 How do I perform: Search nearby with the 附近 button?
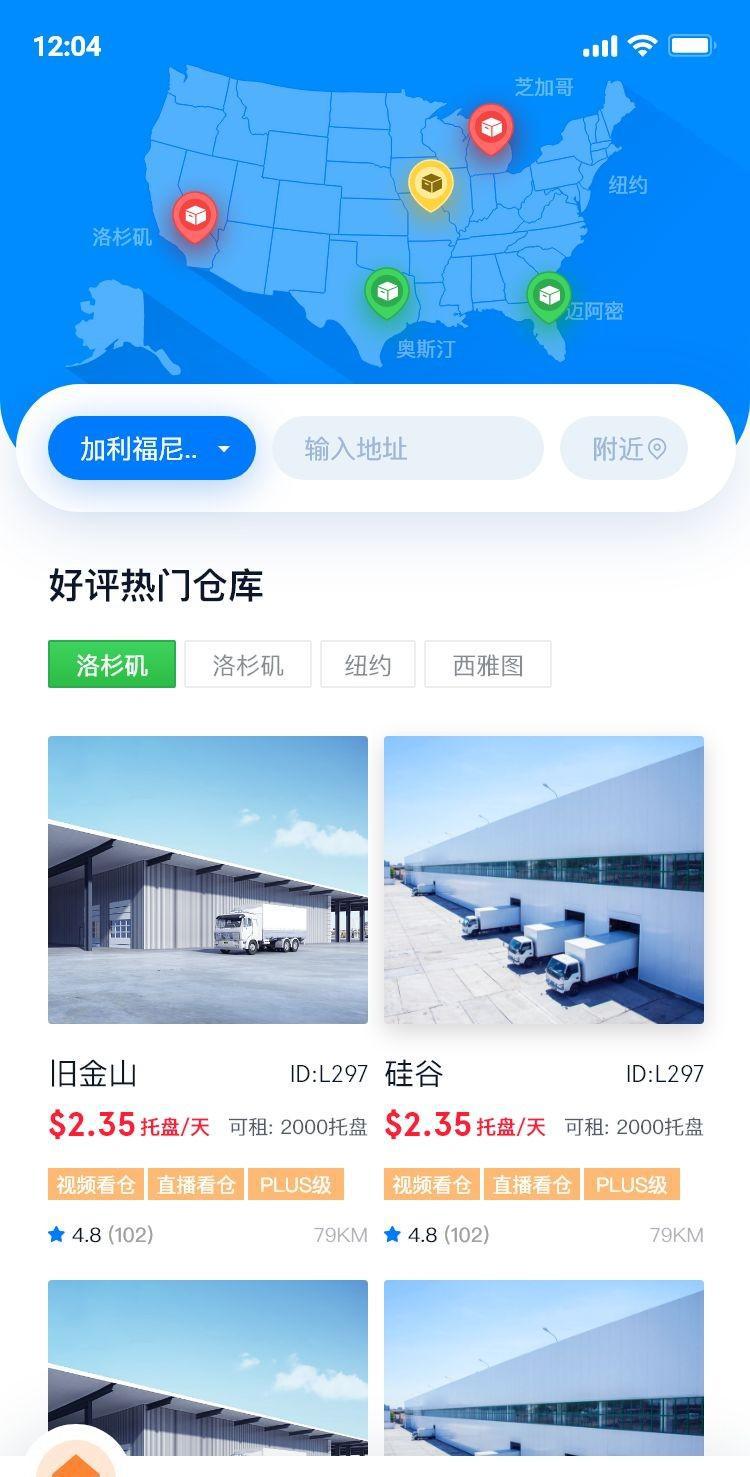624,449
